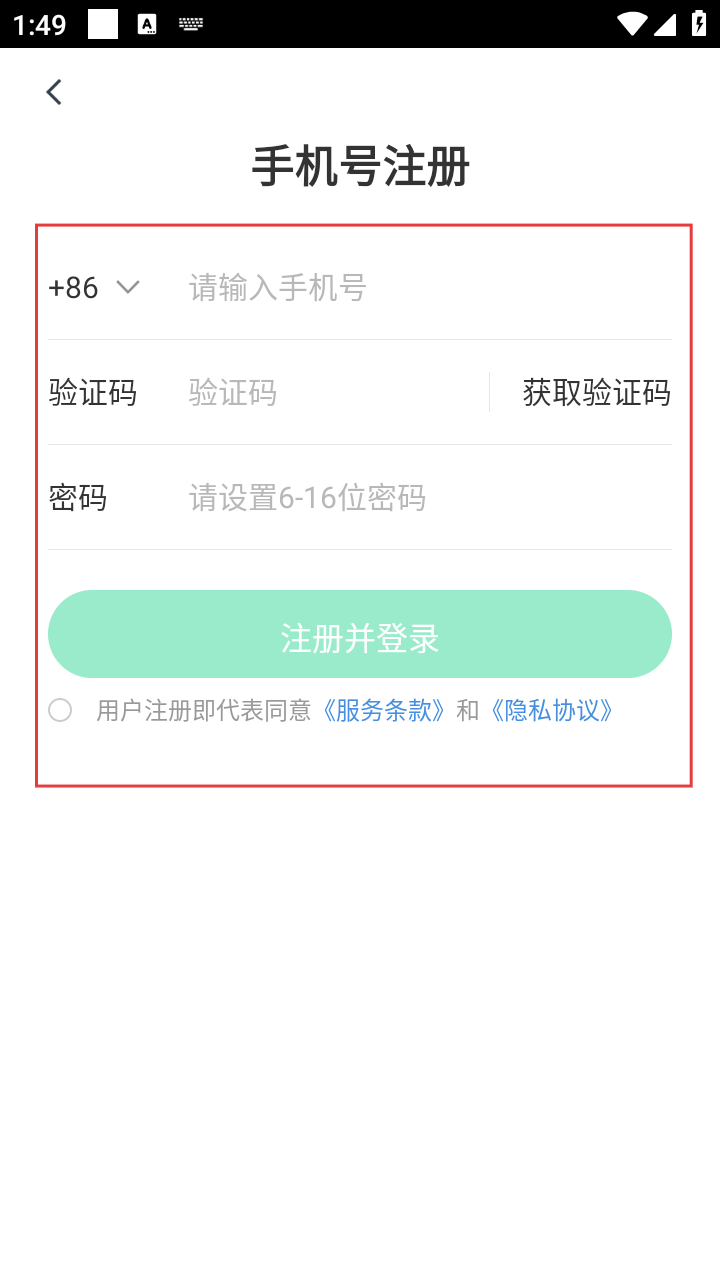Open the 《服务条款》 link
Image resolution: width=720 pixels, height=1280 pixels.
[x=384, y=710]
